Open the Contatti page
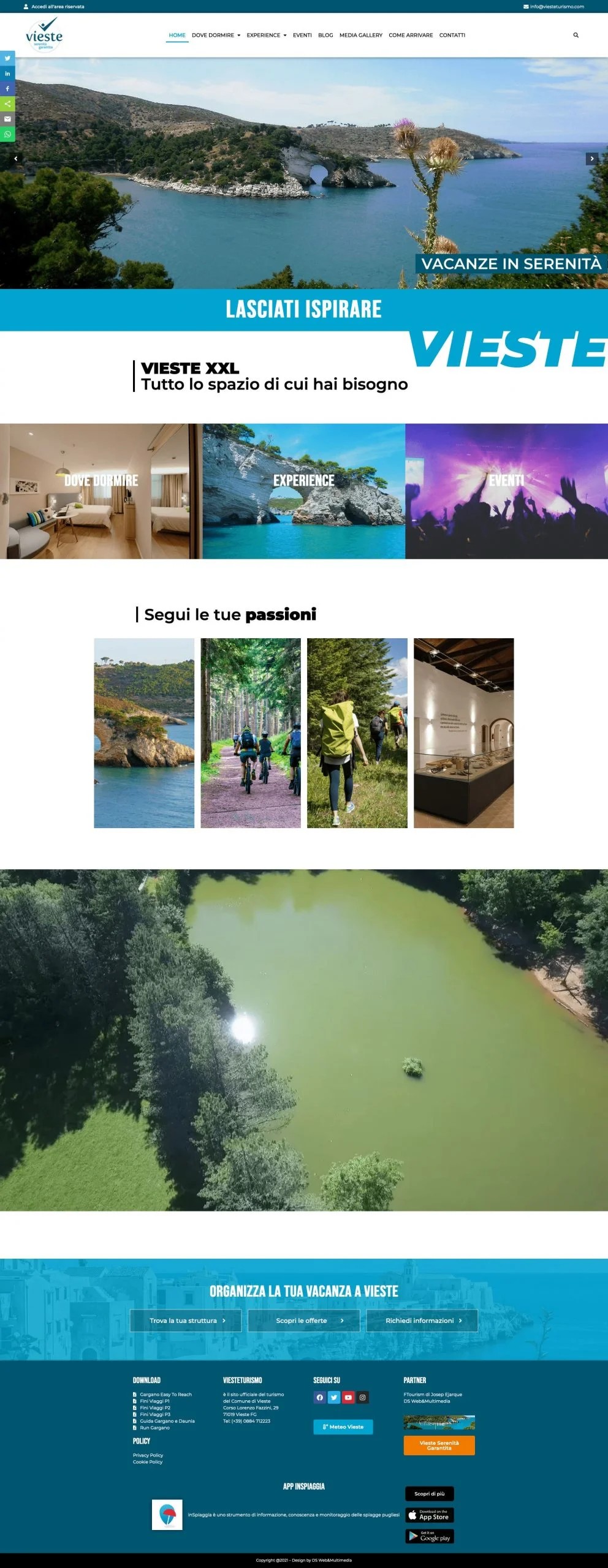This screenshot has width=608, height=1568. tap(452, 35)
